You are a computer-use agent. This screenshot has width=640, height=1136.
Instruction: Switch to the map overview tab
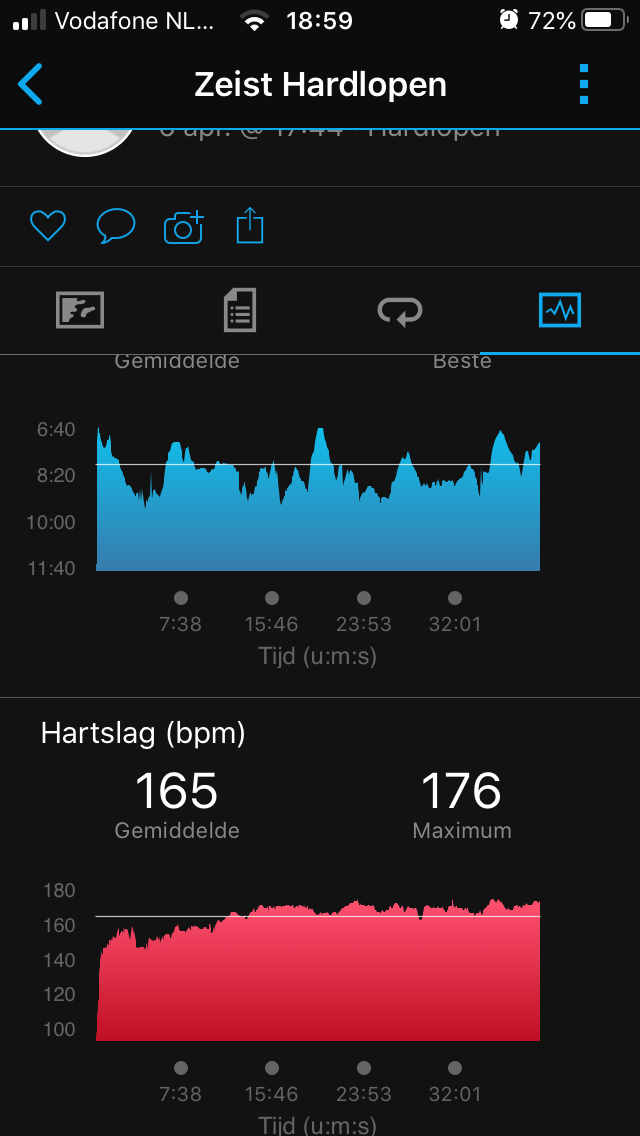(x=80, y=311)
